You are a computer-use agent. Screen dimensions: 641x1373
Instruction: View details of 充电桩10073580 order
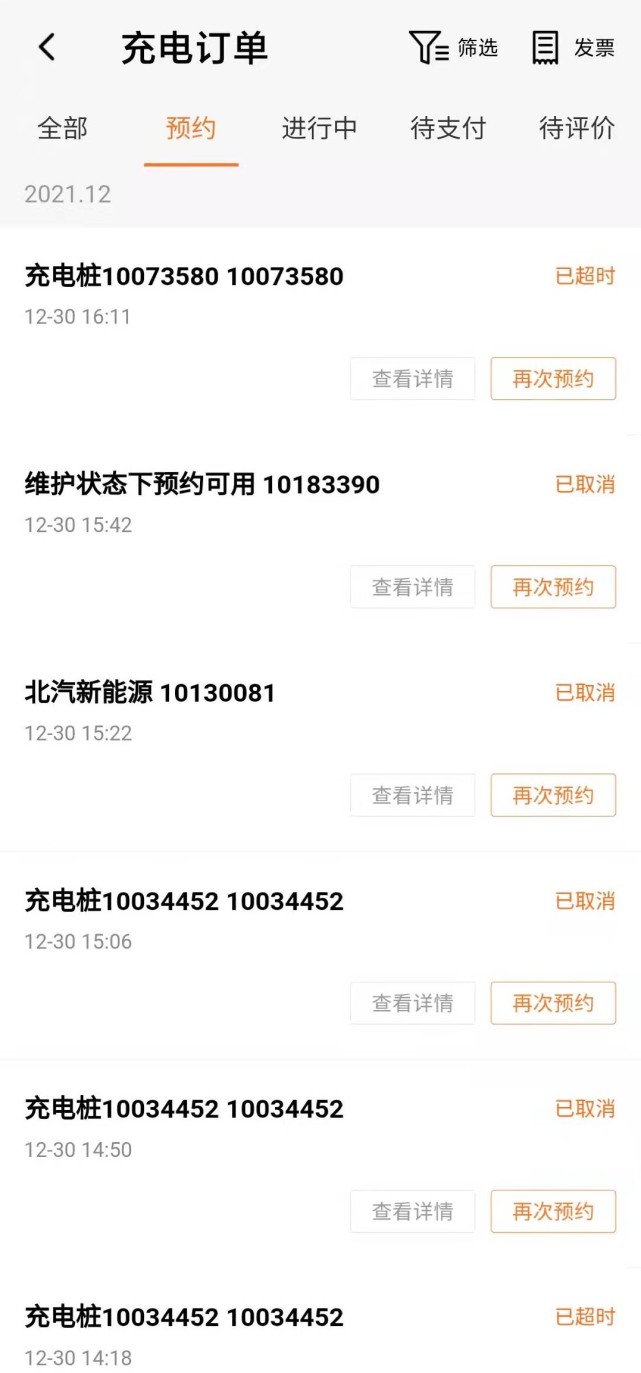[x=412, y=379]
